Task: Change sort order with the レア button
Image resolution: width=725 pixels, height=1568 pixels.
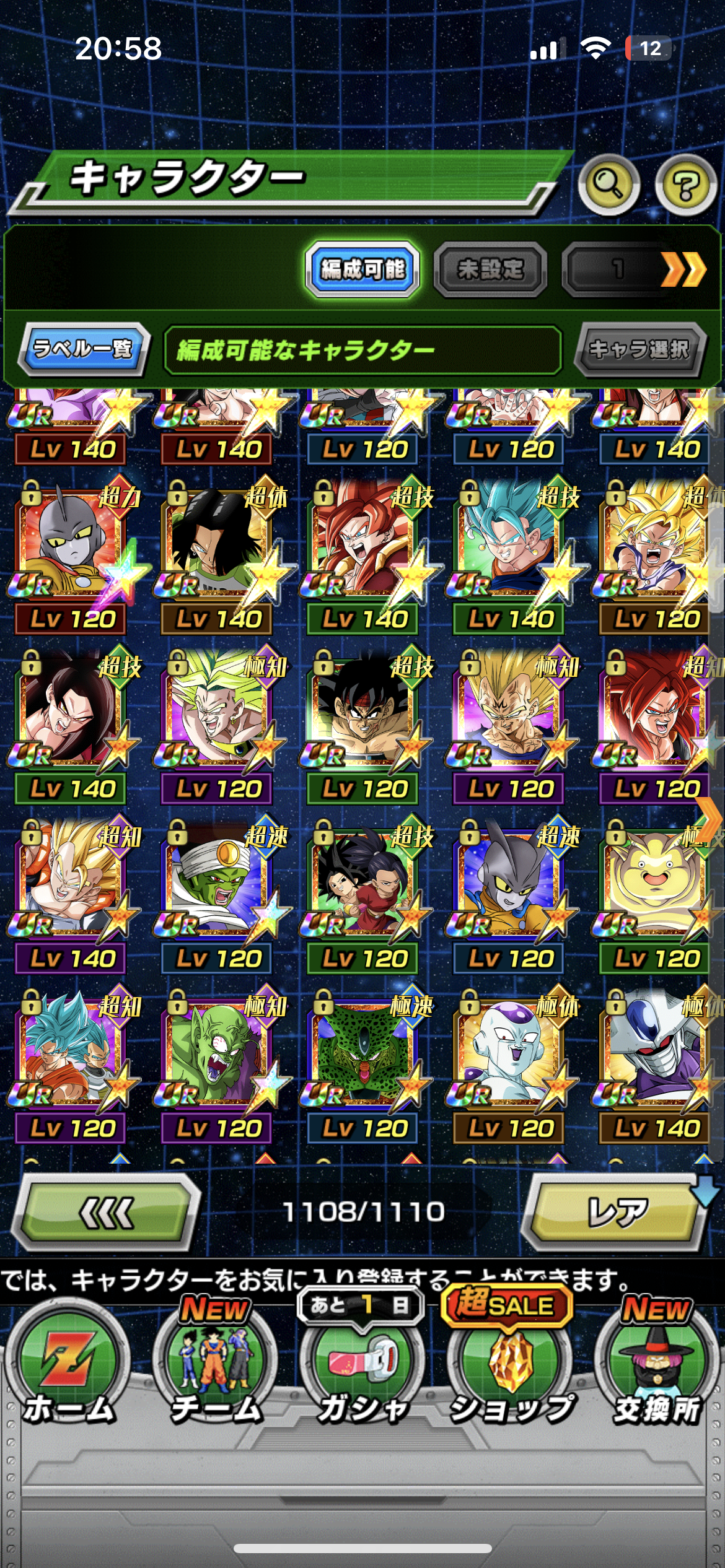Action: click(617, 1211)
